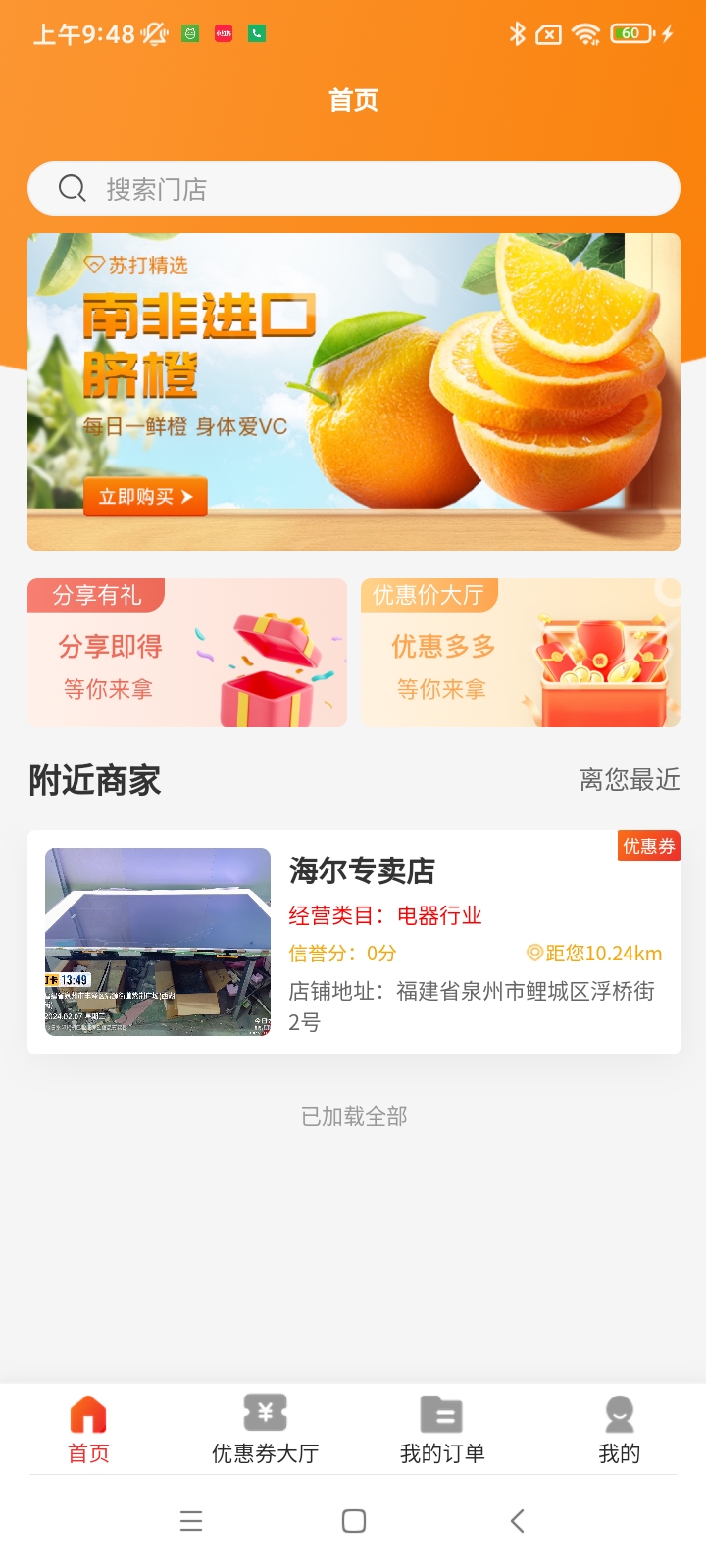The width and height of the screenshot is (706, 1568).
Task: Select the 离您最近 sorting option
Action: click(630, 780)
